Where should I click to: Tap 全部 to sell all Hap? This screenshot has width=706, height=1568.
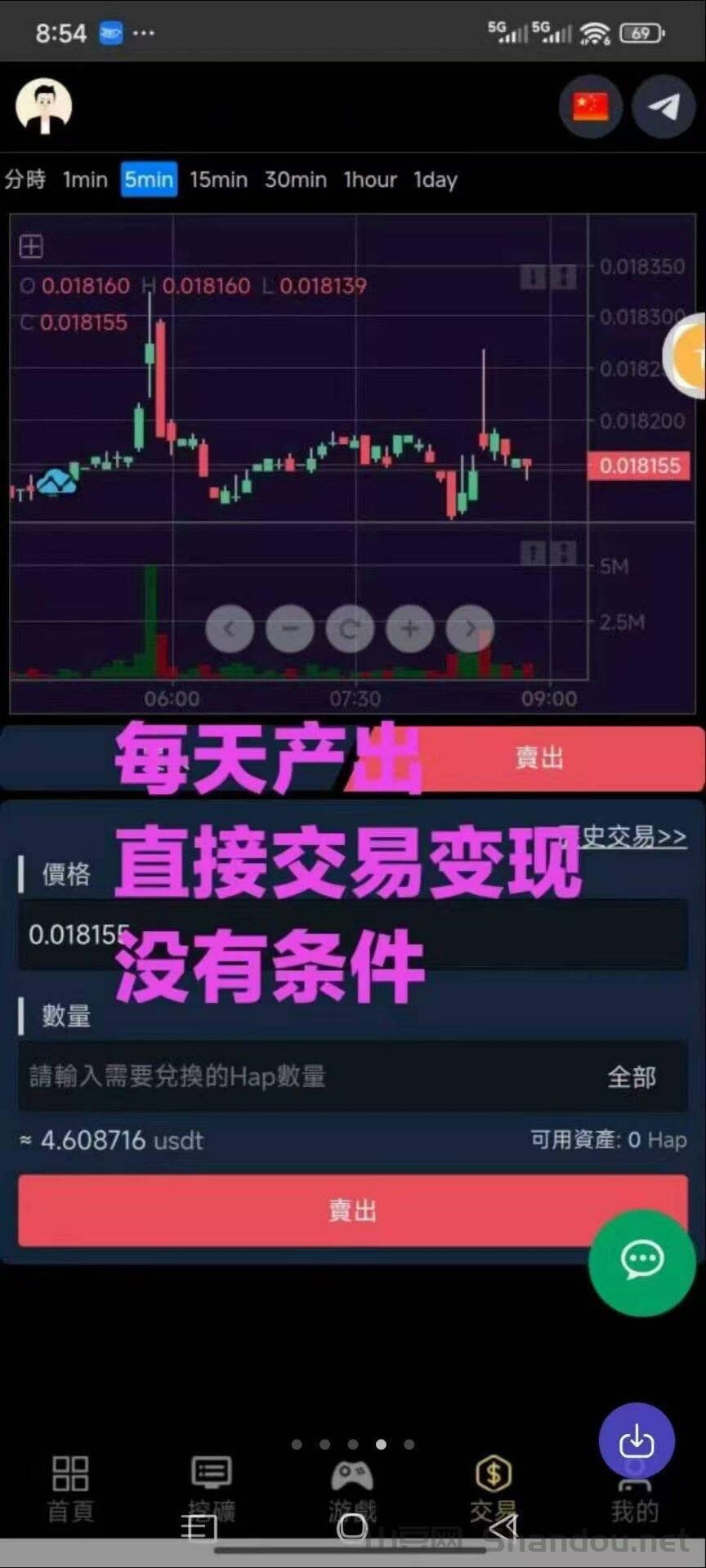[632, 1076]
